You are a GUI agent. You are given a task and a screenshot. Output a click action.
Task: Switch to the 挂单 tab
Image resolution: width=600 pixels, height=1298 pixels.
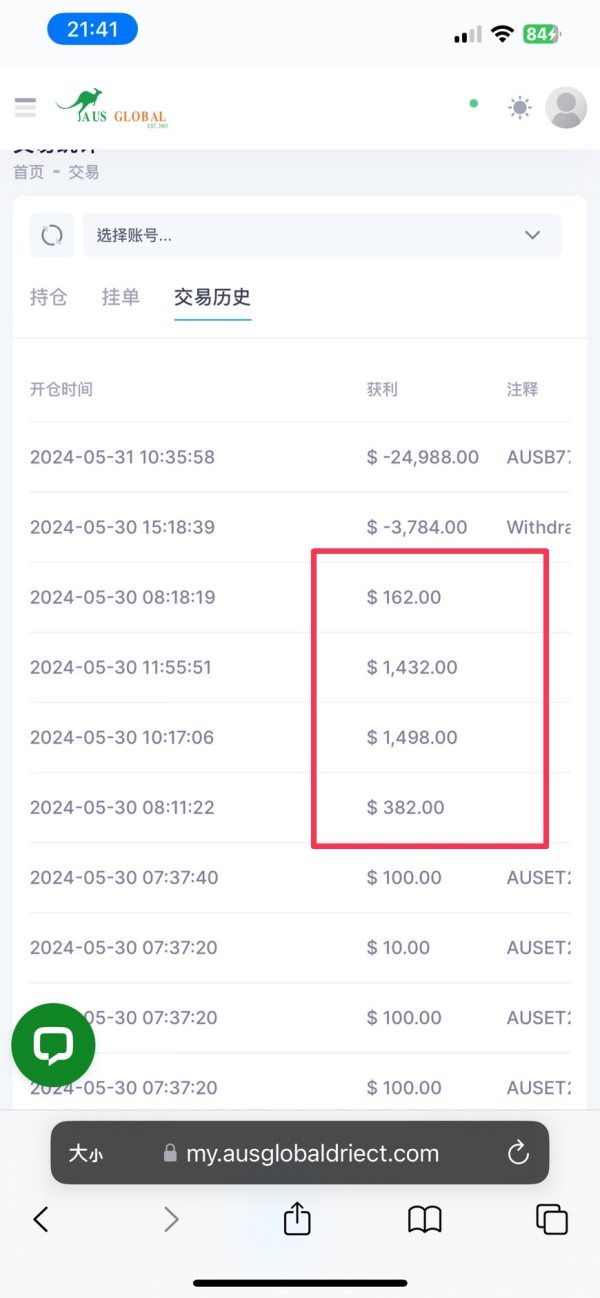(121, 297)
